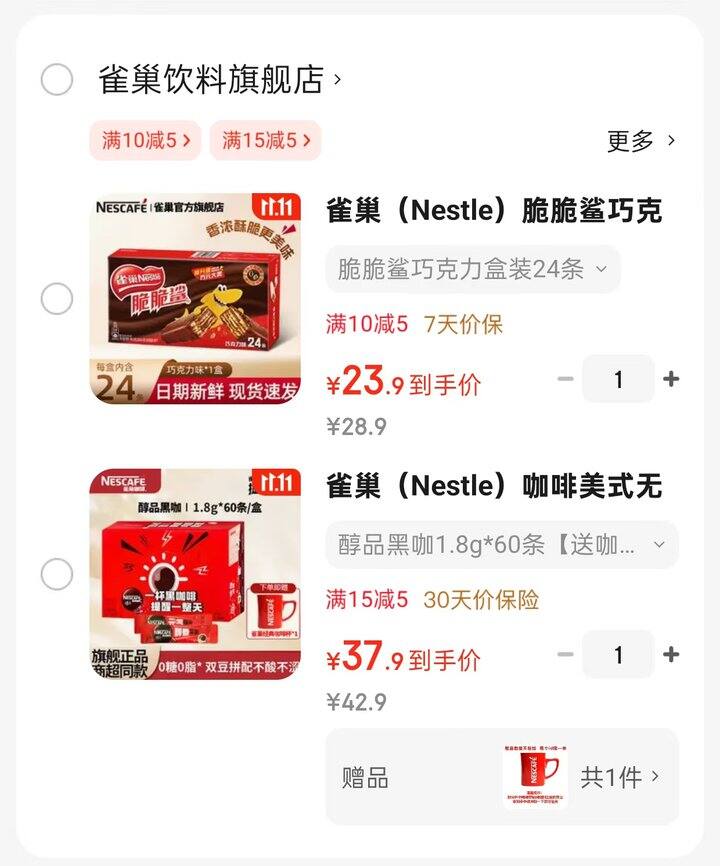Increase quantity of 脆脆鲨巧克力
The image size is (720, 866).
point(671,379)
